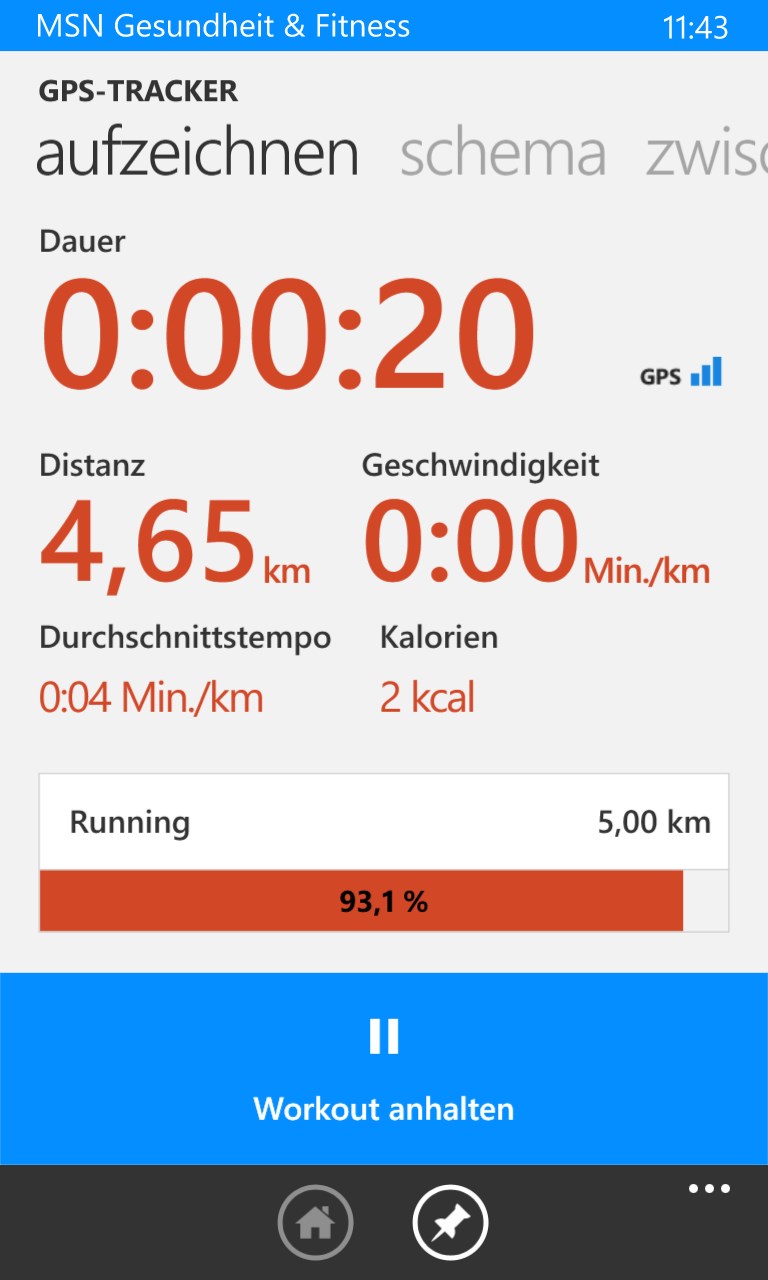Tap the pin icon to pin this screen
This screenshot has width=768, height=1280.
pos(450,1222)
